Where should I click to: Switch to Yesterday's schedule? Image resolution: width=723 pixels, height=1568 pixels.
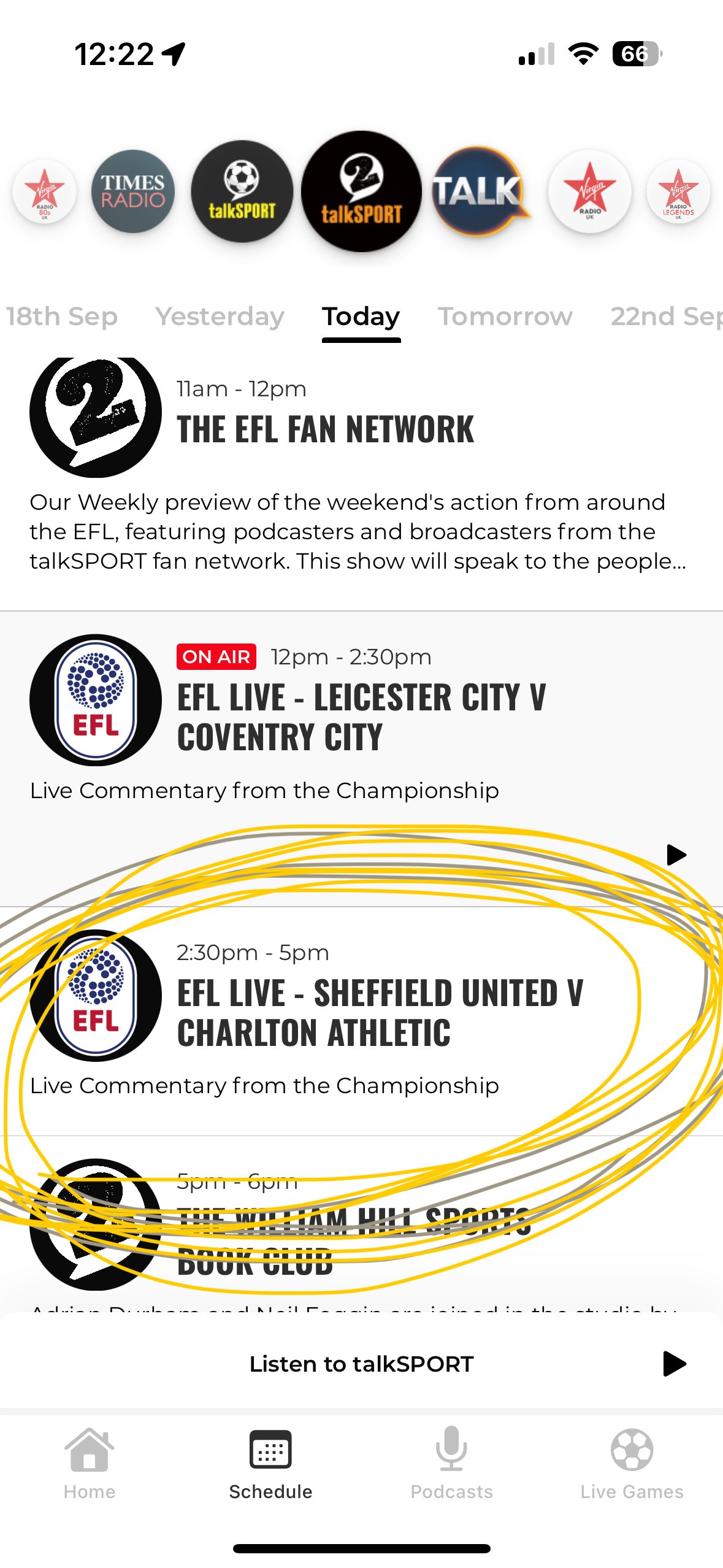220,317
